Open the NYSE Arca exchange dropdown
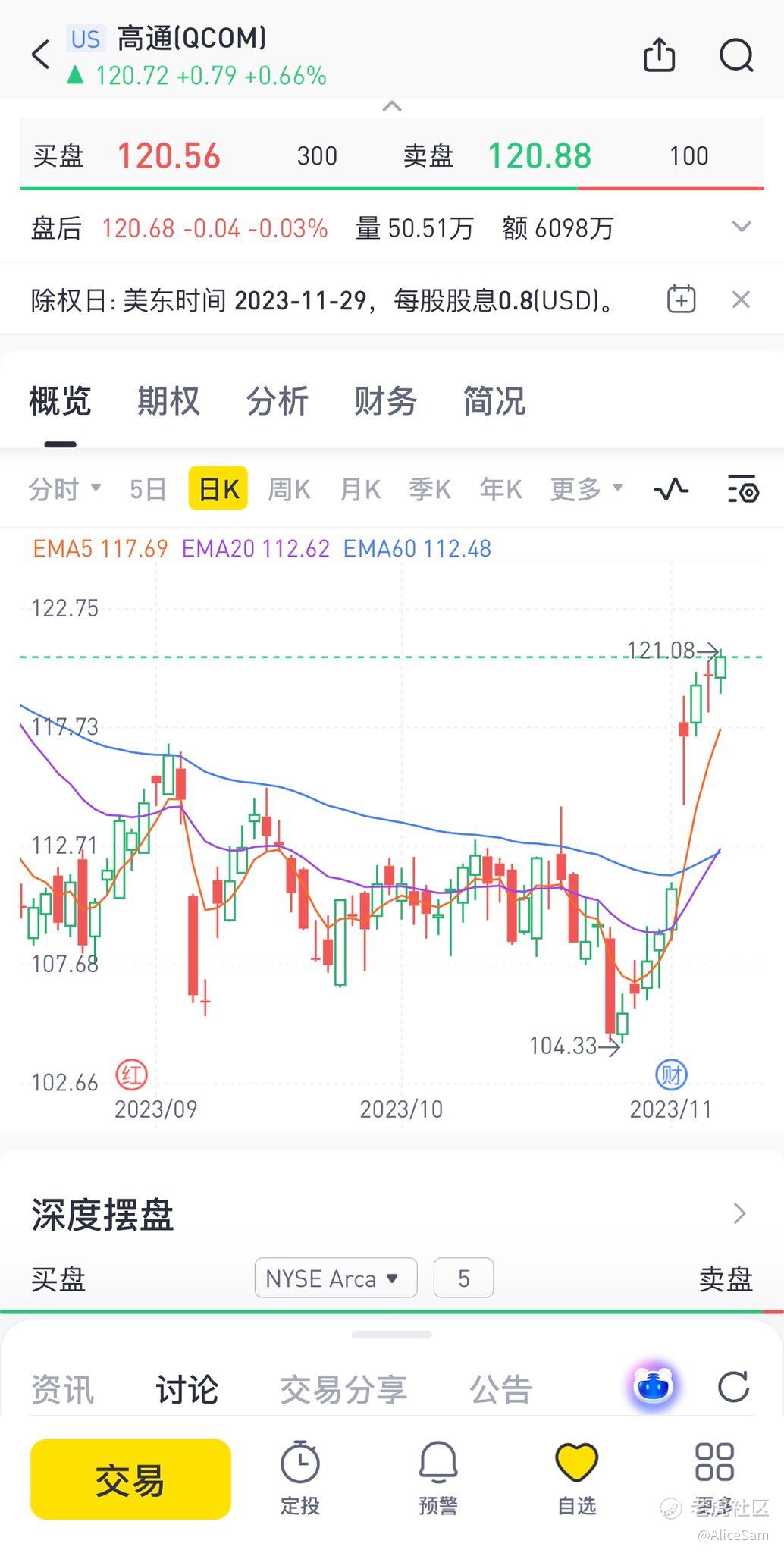Image resolution: width=784 pixels, height=1553 pixels. pyautogui.click(x=335, y=1278)
